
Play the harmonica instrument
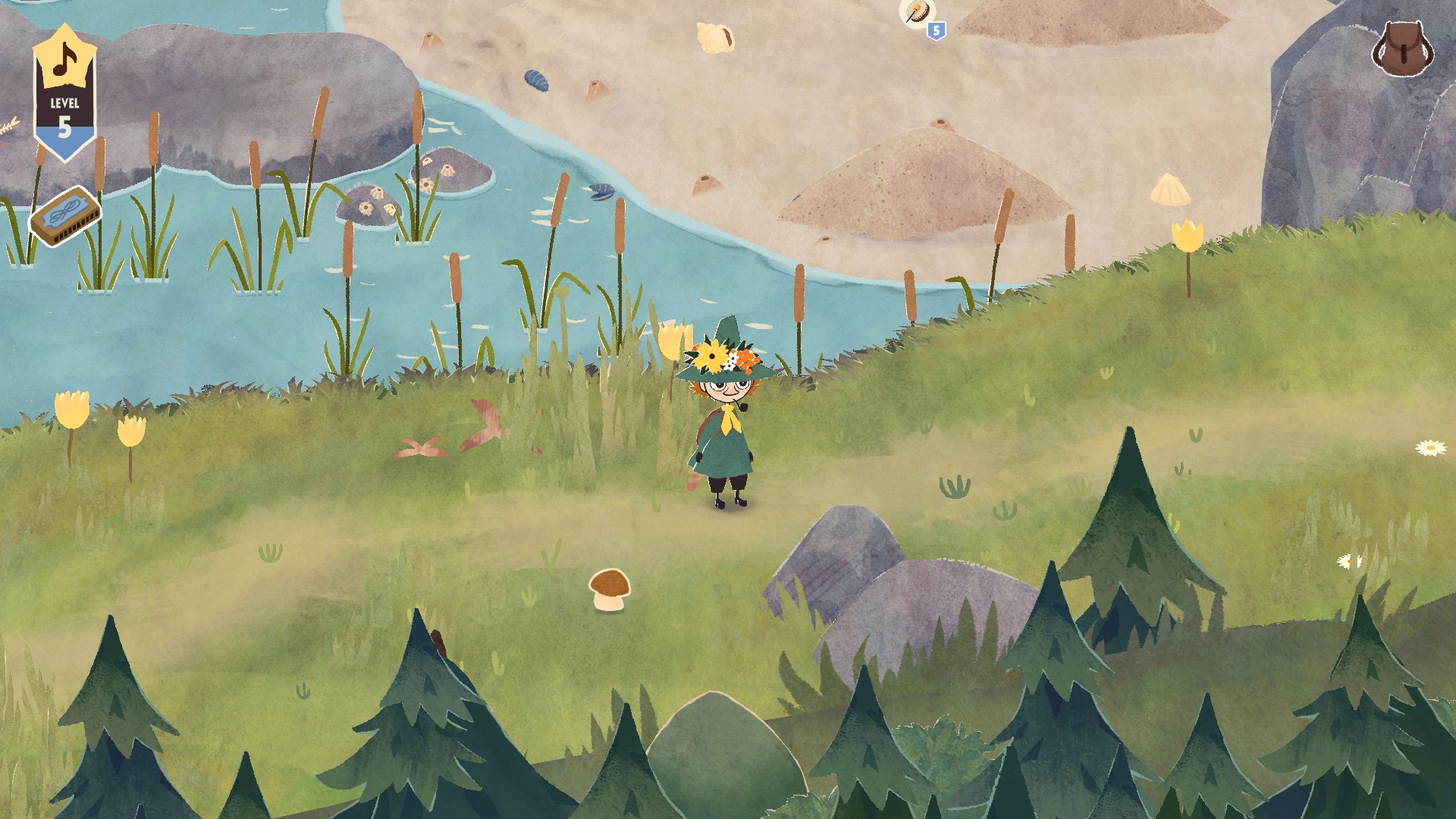point(65,217)
